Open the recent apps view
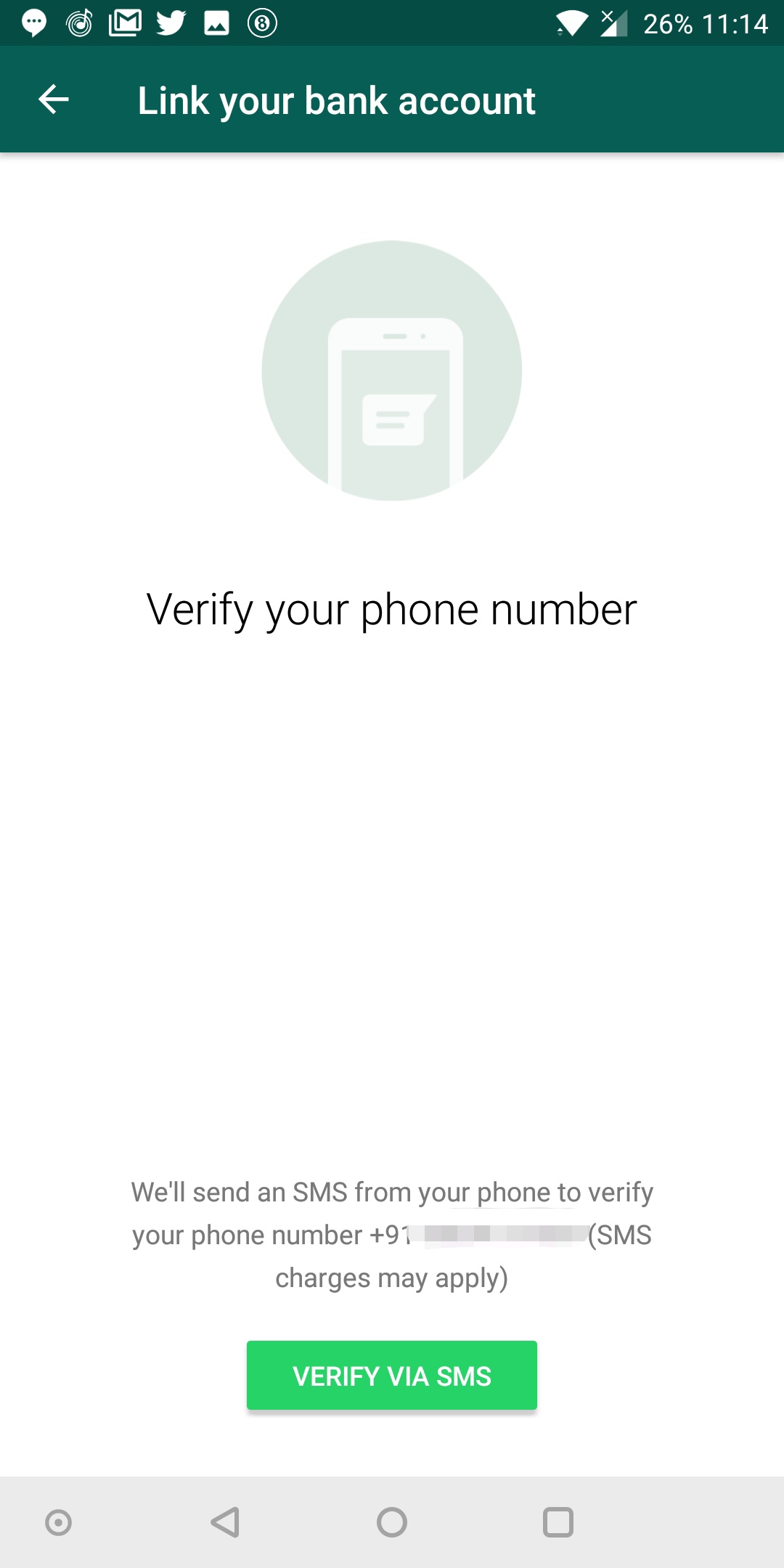 click(x=558, y=1522)
